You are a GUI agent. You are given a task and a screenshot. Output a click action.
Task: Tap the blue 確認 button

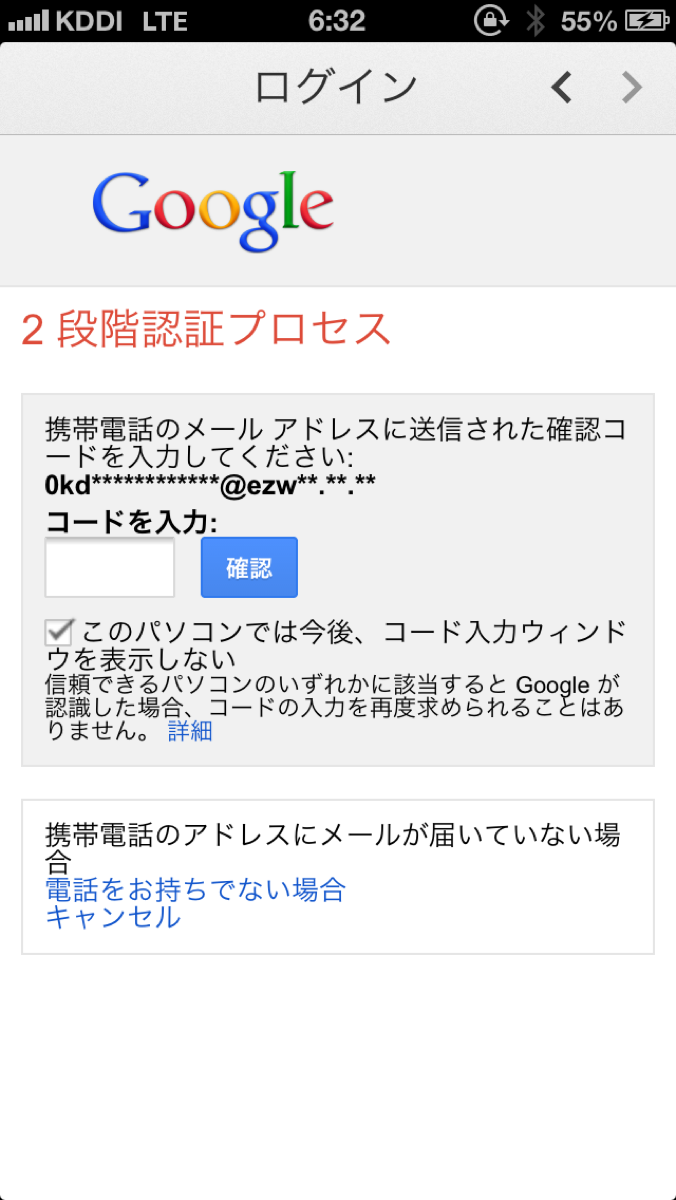[249, 568]
